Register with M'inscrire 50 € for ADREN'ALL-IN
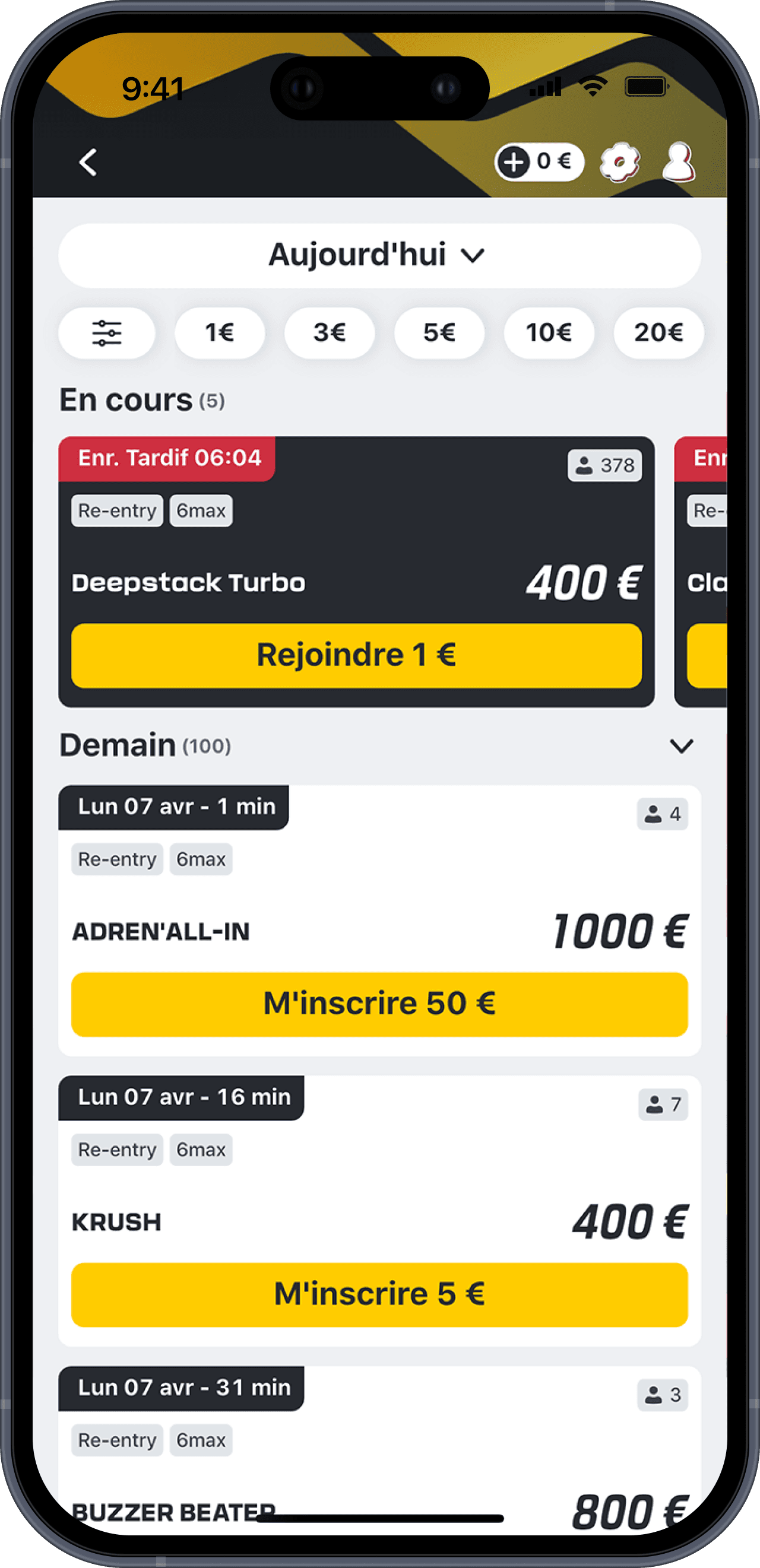The width and height of the screenshot is (760, 1568). (379, 1004)
